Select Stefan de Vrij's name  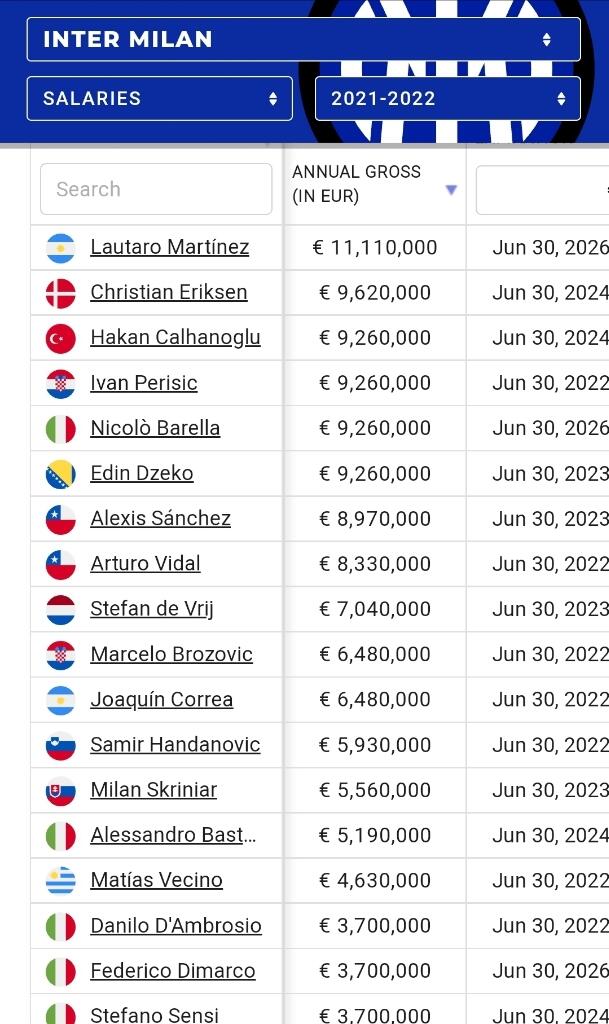tap(151, 608)
